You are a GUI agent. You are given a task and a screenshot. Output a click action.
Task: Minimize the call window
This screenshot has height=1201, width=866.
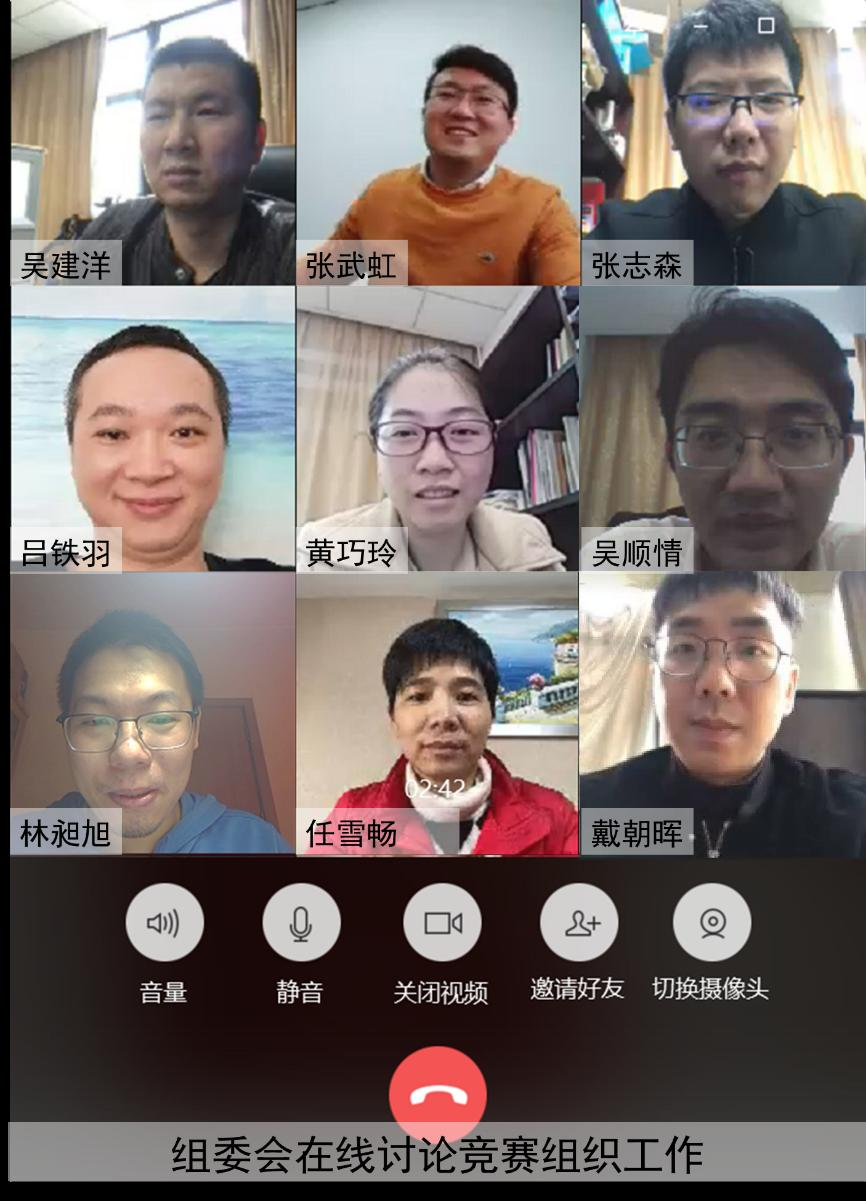click(701, 25)
